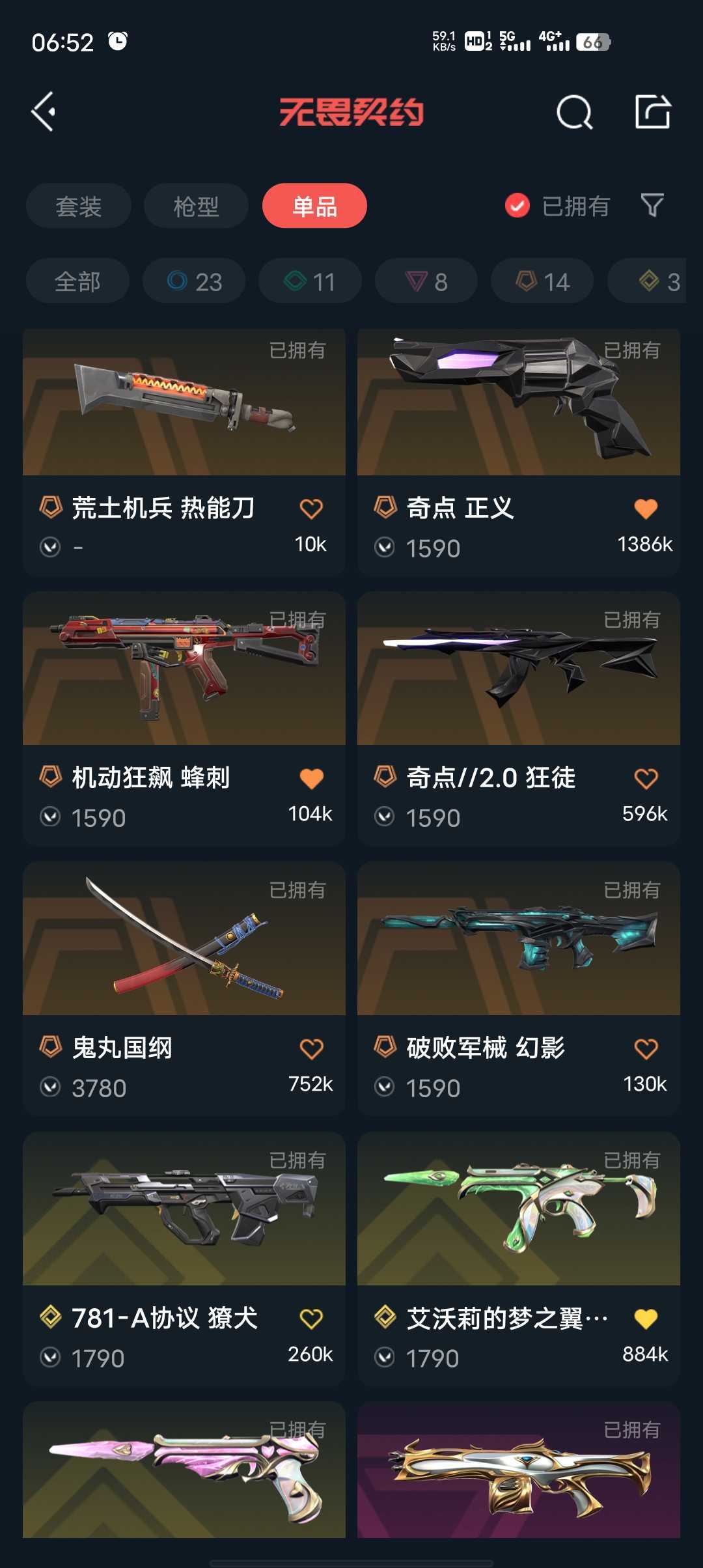Select the teal rarity filter showing 11

point(309,281)
